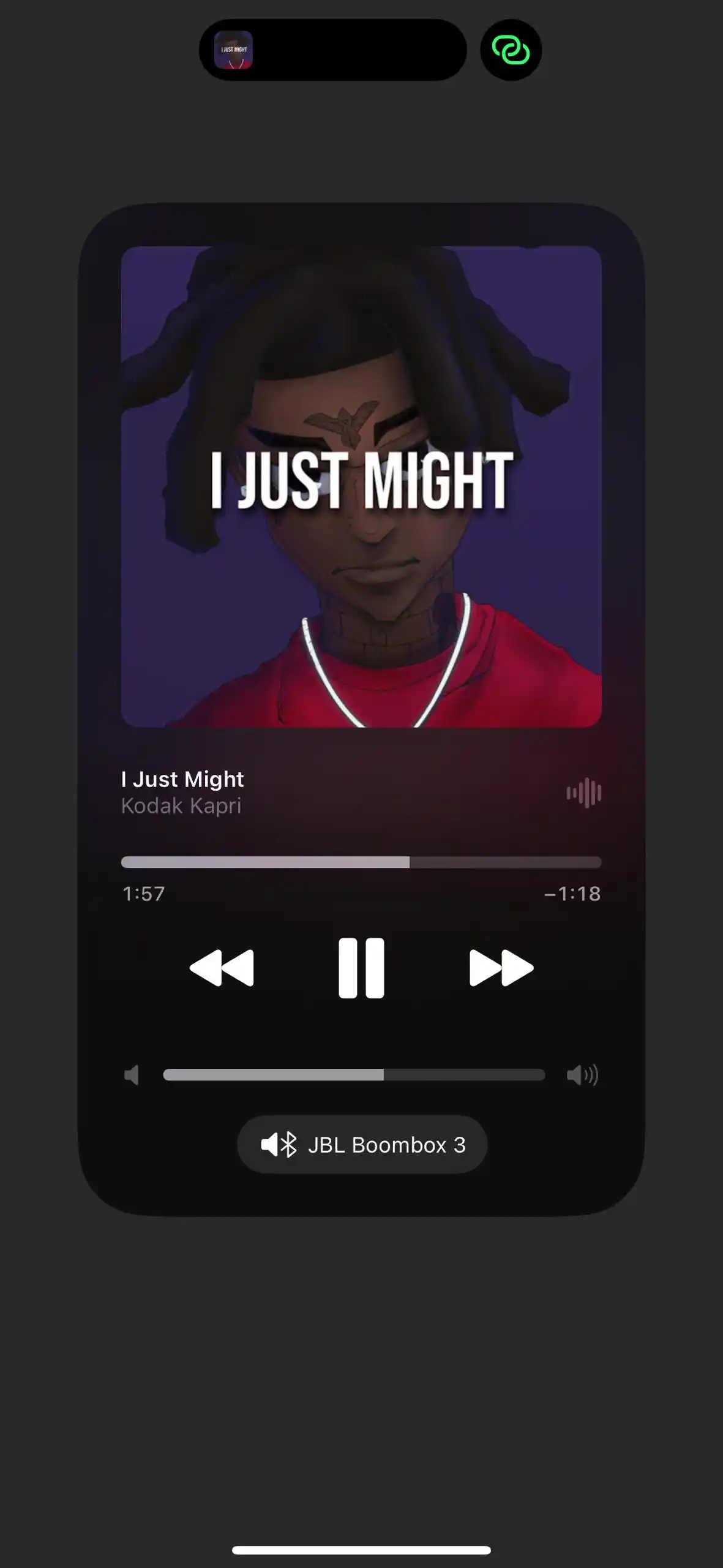Pause the song I Just Might
723x1568 pixels.
(361, 968)
